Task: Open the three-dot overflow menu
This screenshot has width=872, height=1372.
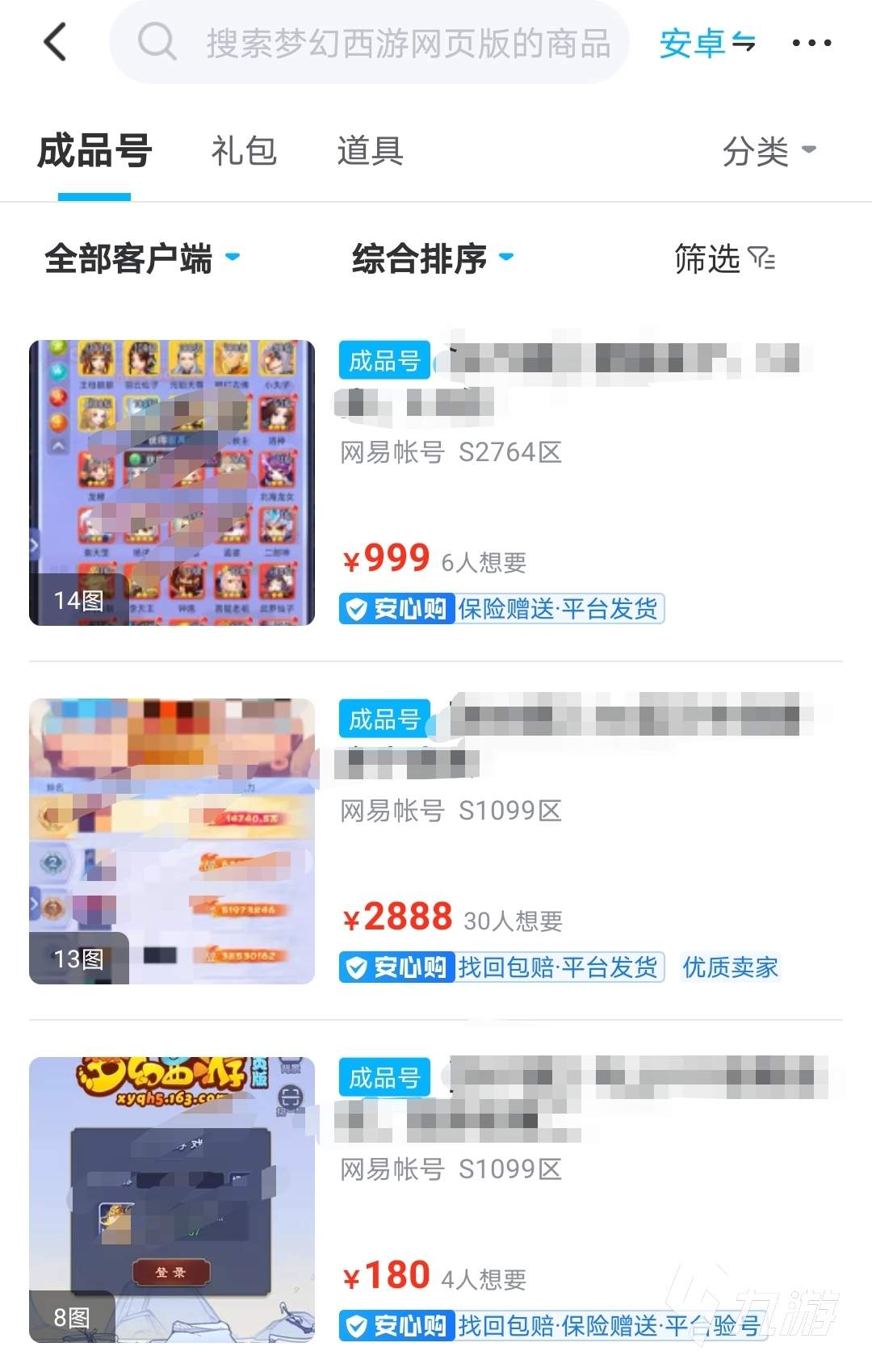Action: 811,43
